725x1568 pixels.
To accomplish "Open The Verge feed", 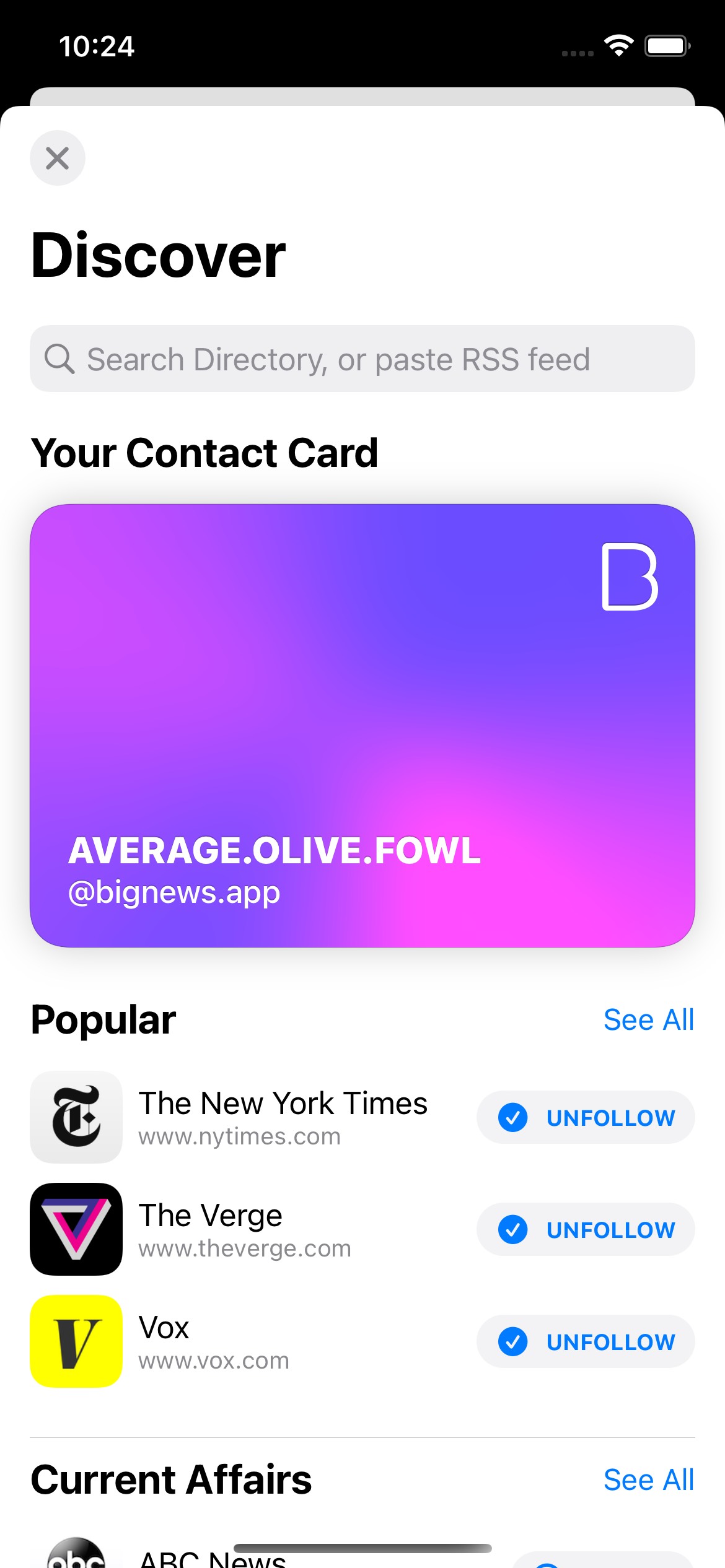I will (248, 1229).
